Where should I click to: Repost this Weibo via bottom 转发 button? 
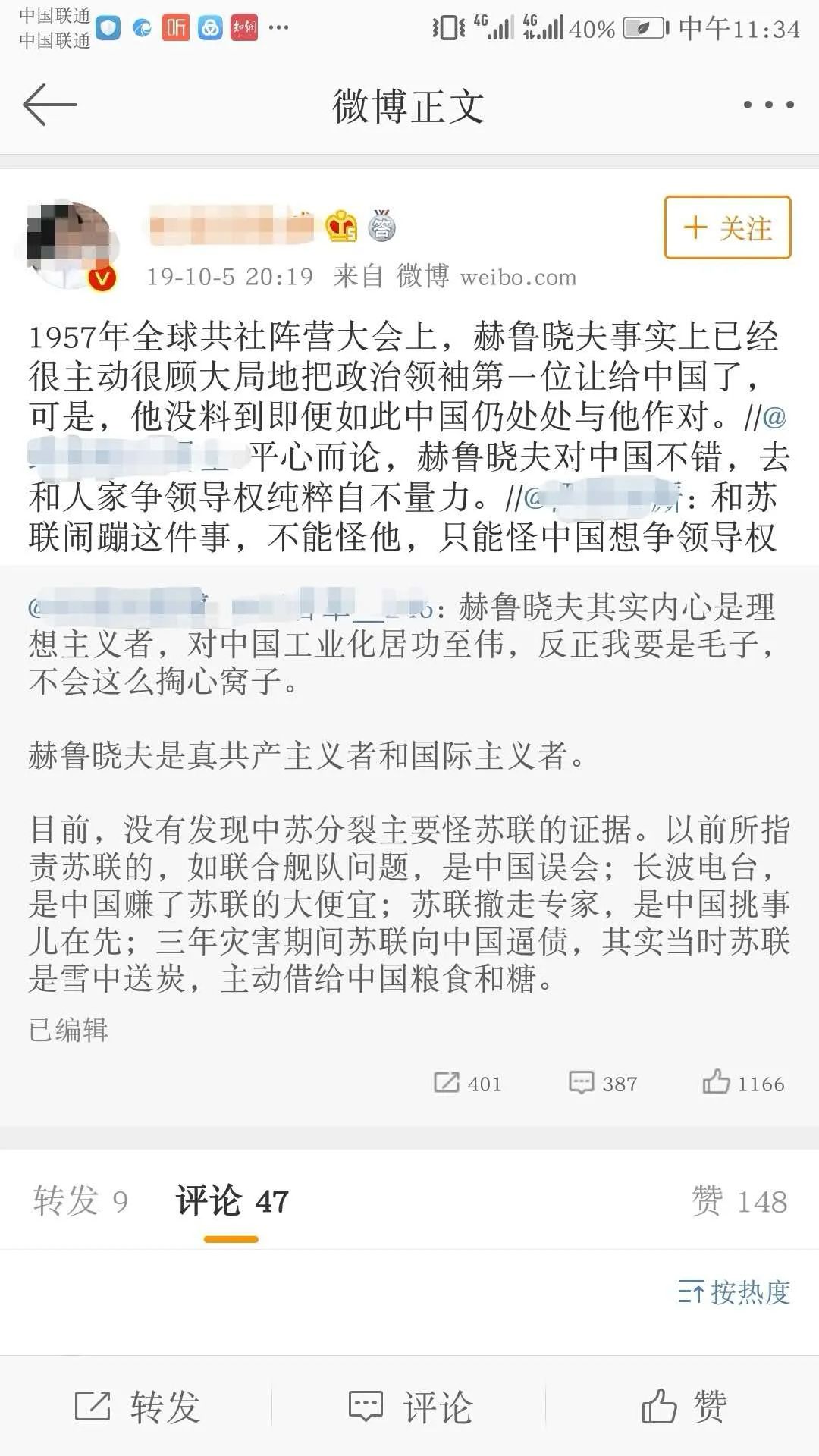pyautogui.click(x=136, y=1407)
